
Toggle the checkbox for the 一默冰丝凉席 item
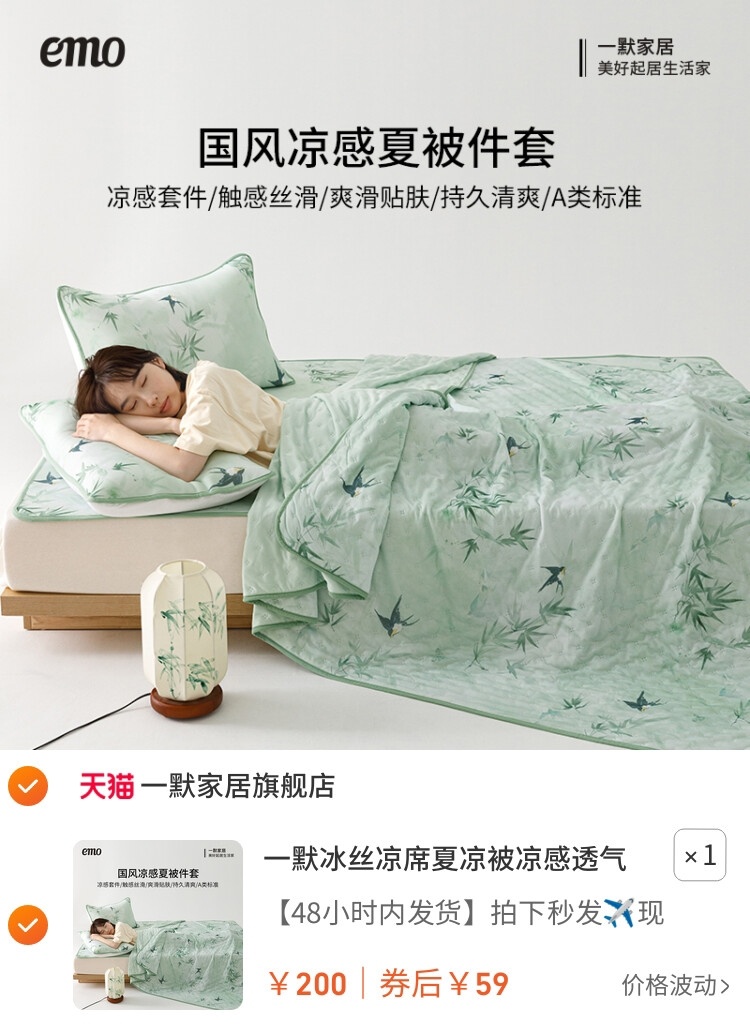click(x=27, y=925)
